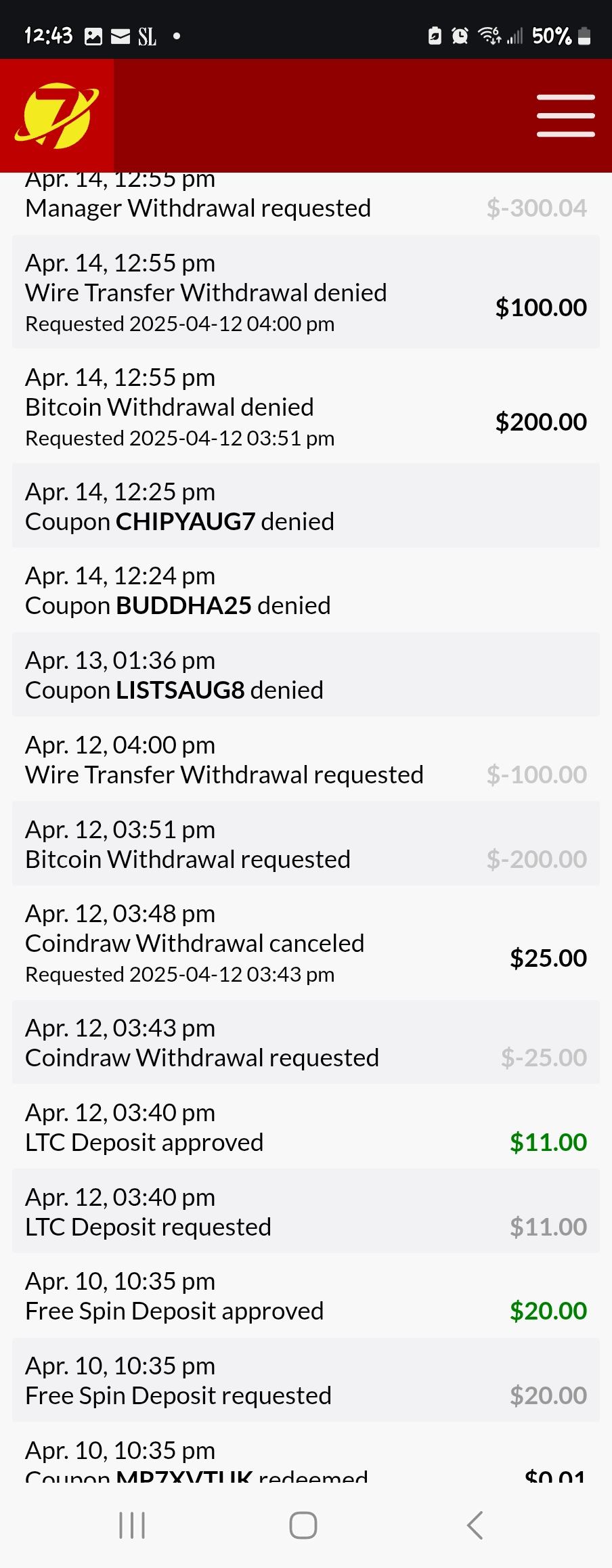Viewport: 612px width, 1568px height.
Task: Open recent apps from navigation bar
Action: coord(132,1525)
